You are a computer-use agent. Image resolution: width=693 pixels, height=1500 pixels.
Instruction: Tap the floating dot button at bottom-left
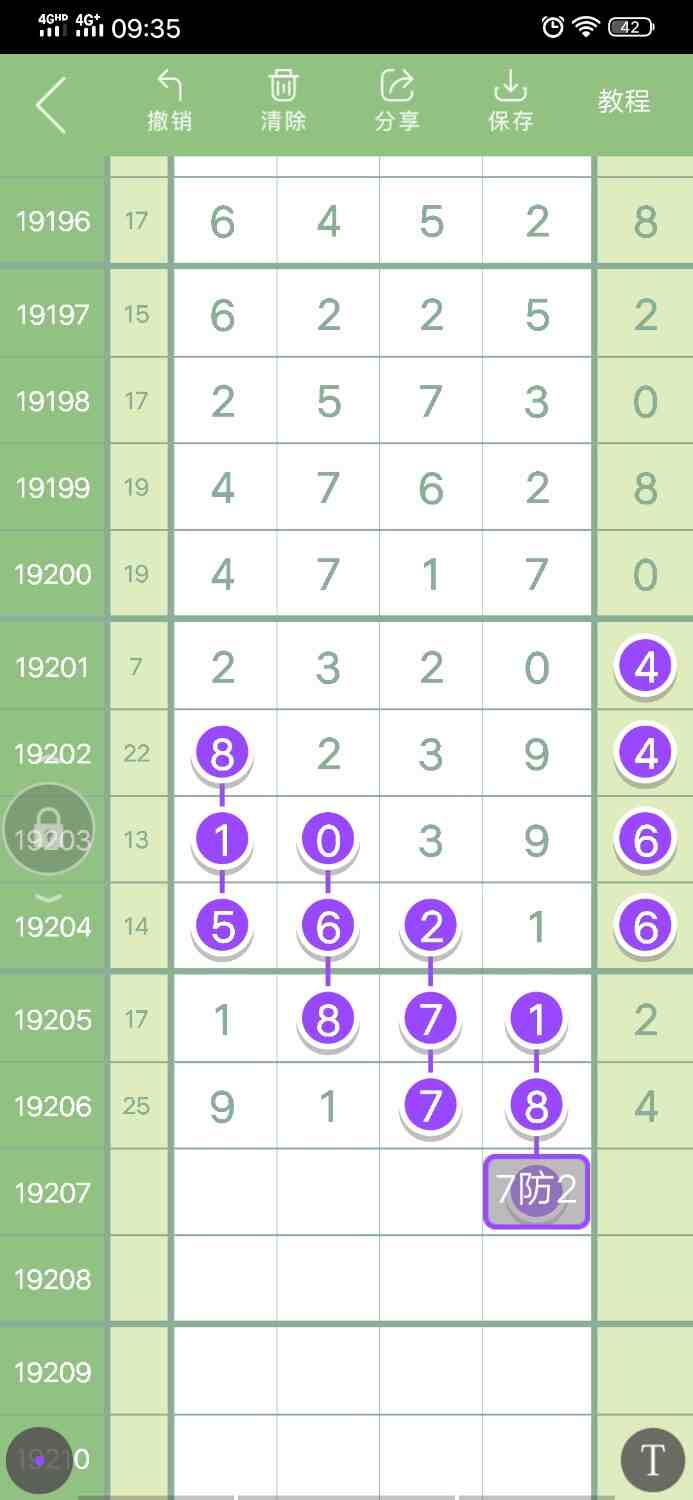(x=39, y=1460)
